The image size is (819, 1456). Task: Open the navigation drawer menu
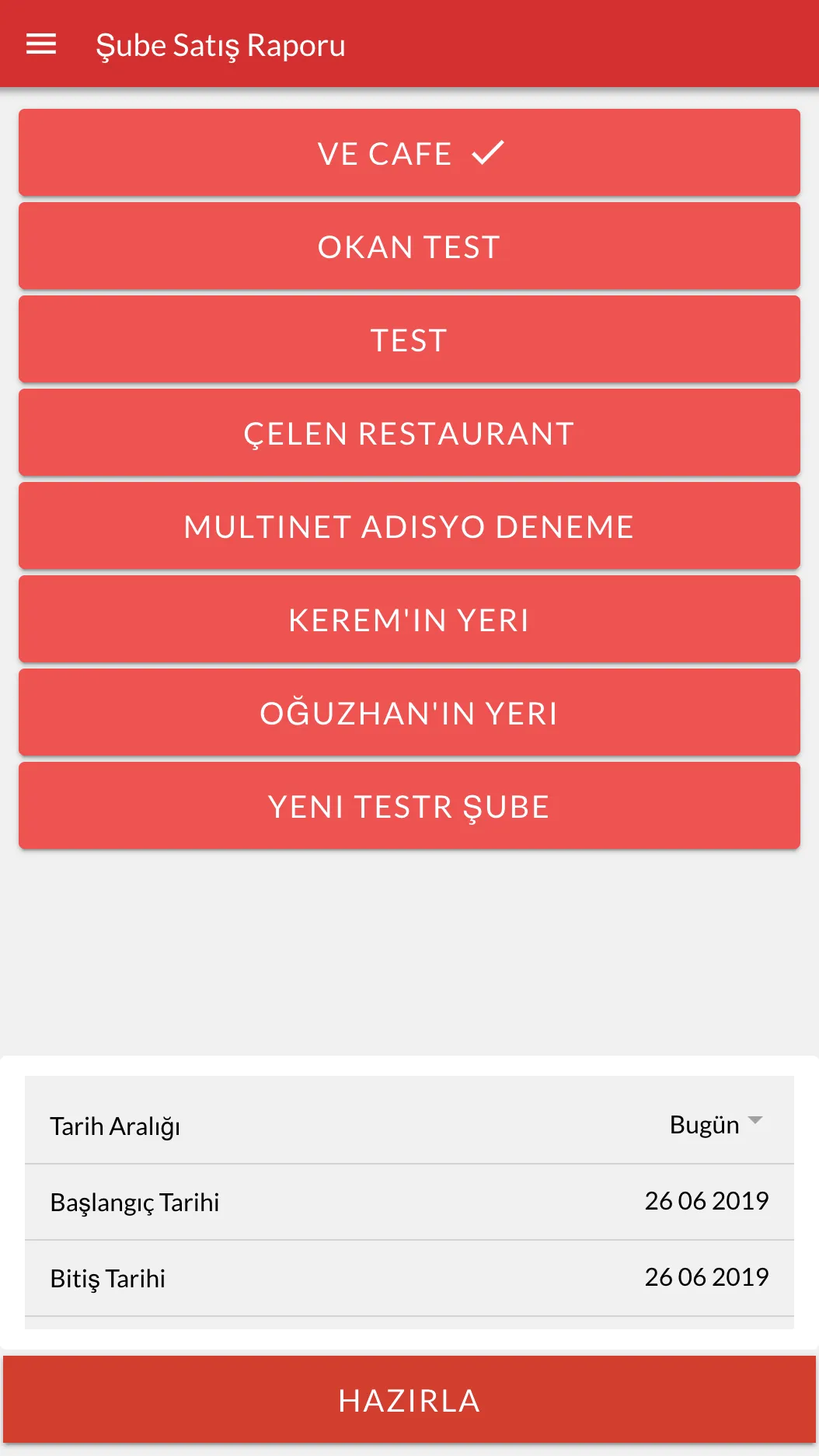(x=40, y=44)
